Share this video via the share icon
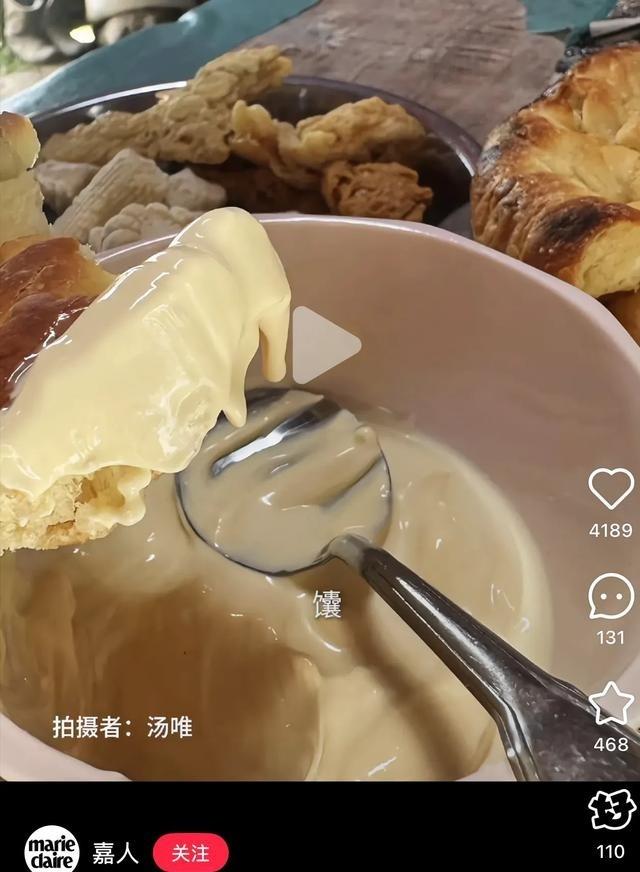The width and height of the screenshot is (640, 872). pyautogui.click(x=611, y=811)
